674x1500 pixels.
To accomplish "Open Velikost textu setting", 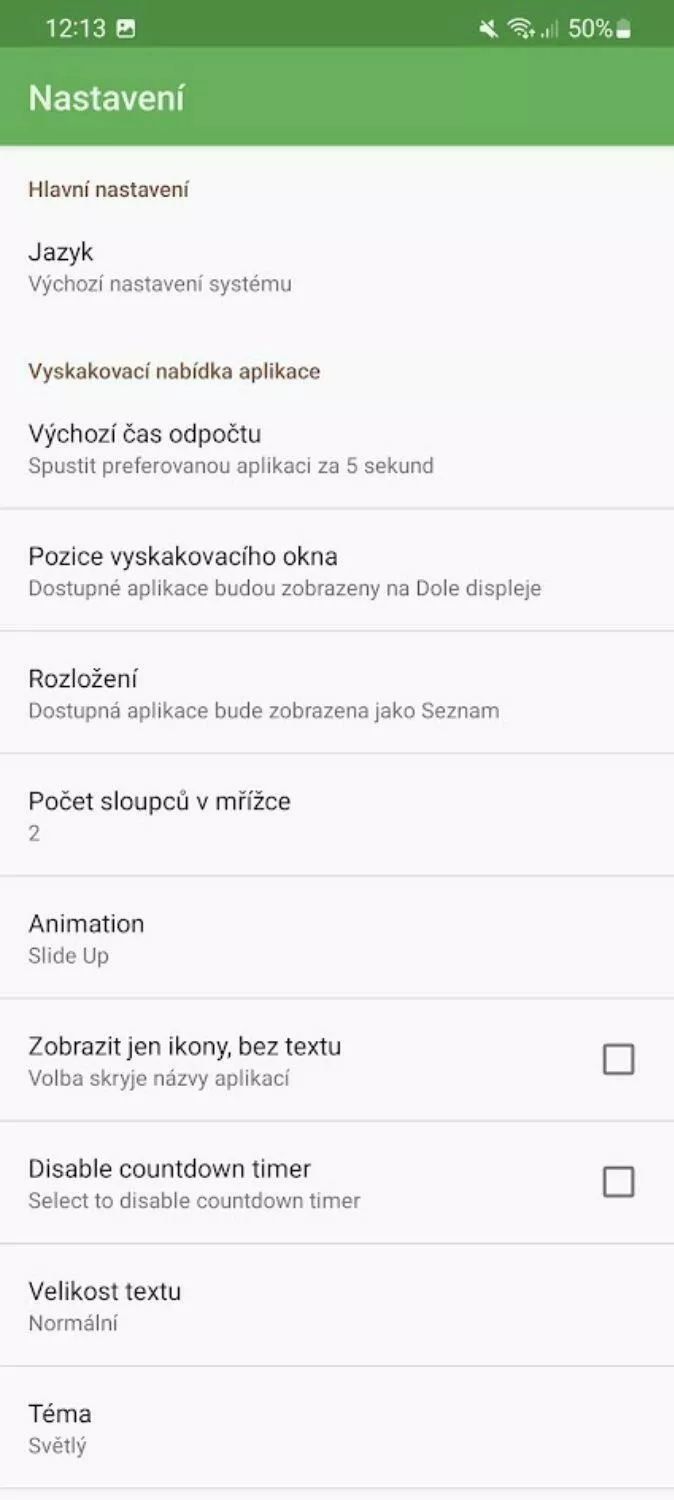I will [x=337, y=1306].
